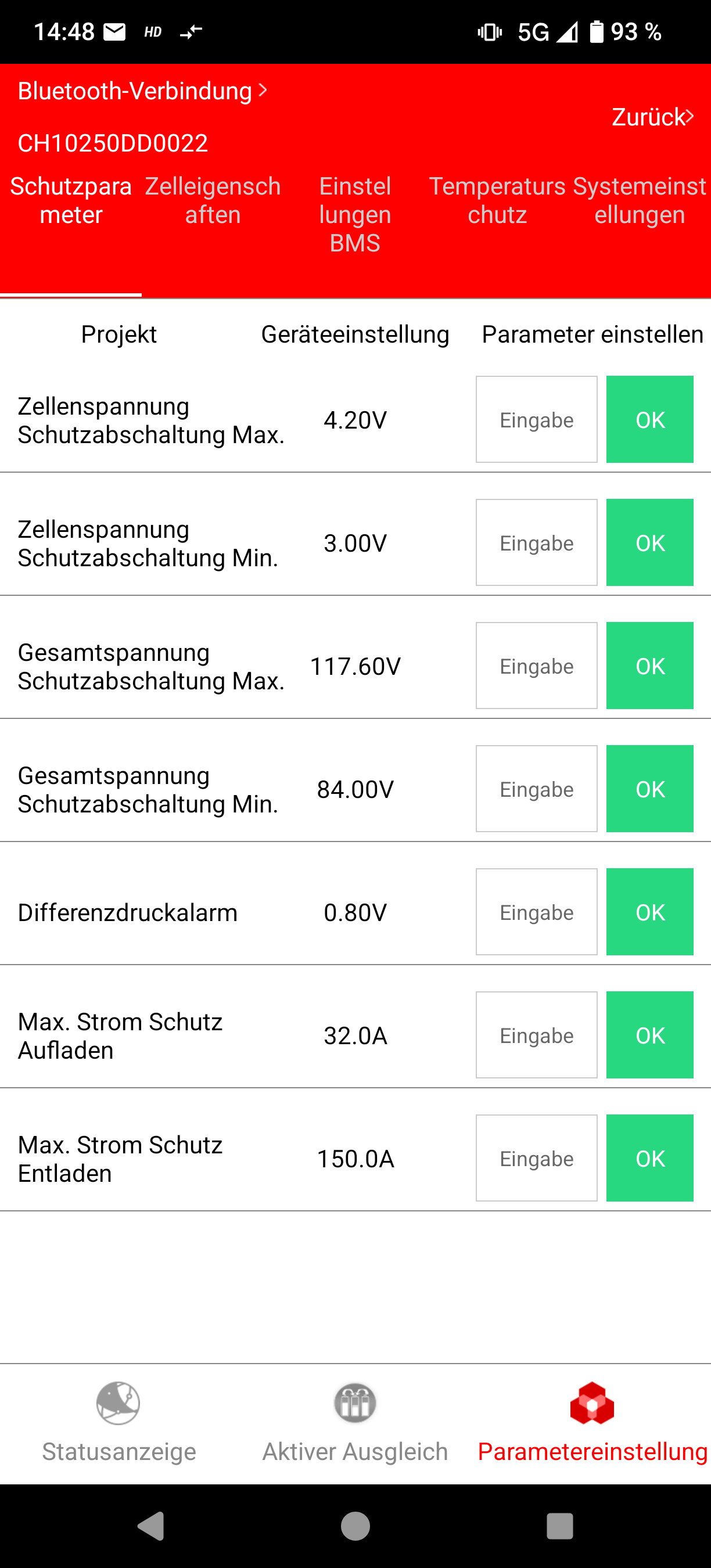Confirm Gesamtspannung Schutzabschaltung Min. with OK
Screen dimensions: 711x1568
tap(649, 789)
